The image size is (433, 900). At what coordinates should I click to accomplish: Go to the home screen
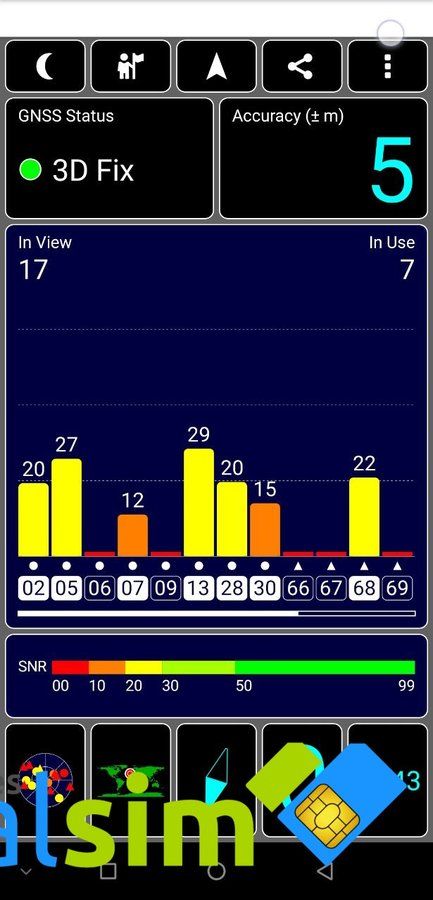216,871
